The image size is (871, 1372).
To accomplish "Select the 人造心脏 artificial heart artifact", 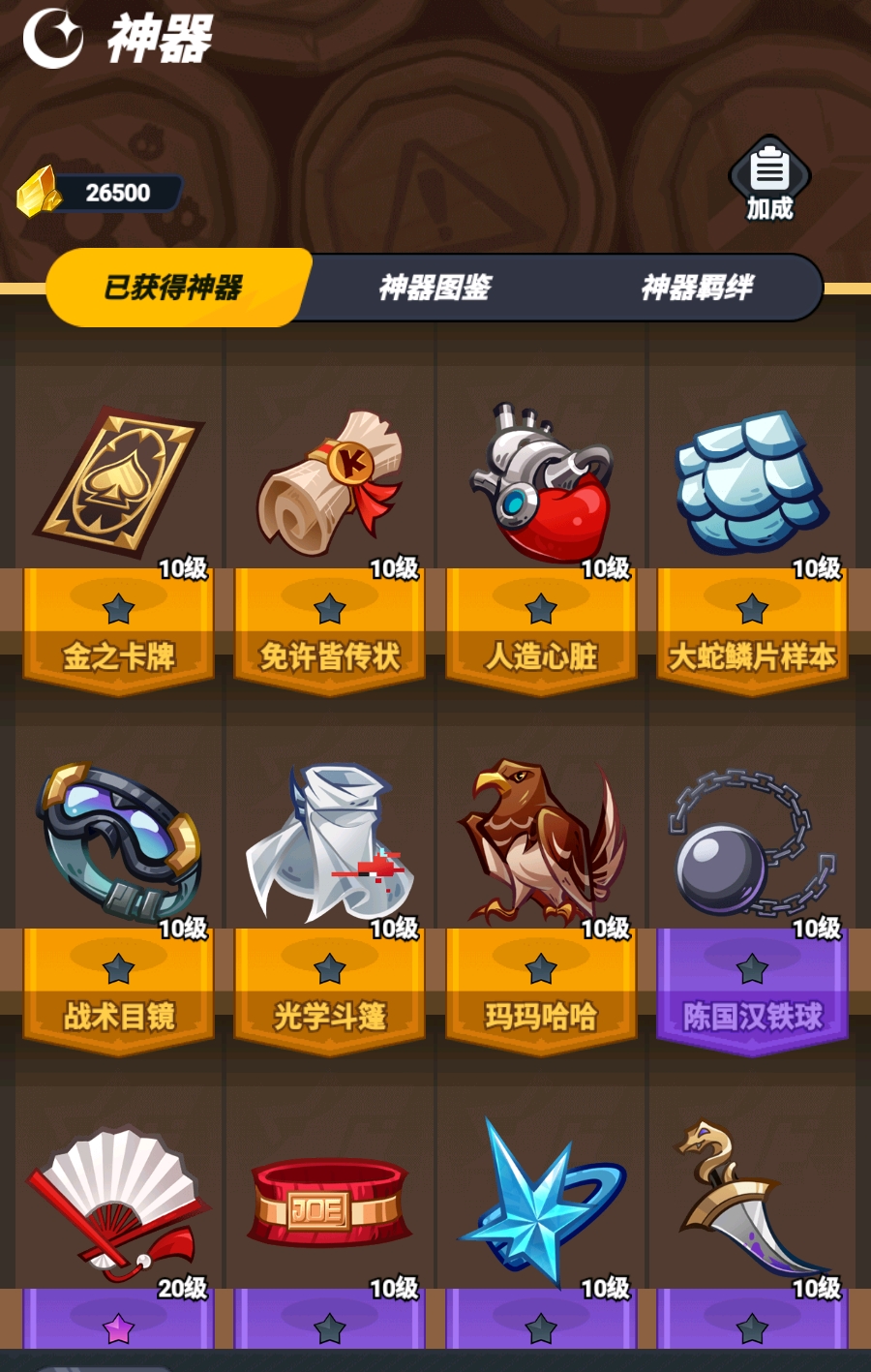I will [540, 474].
